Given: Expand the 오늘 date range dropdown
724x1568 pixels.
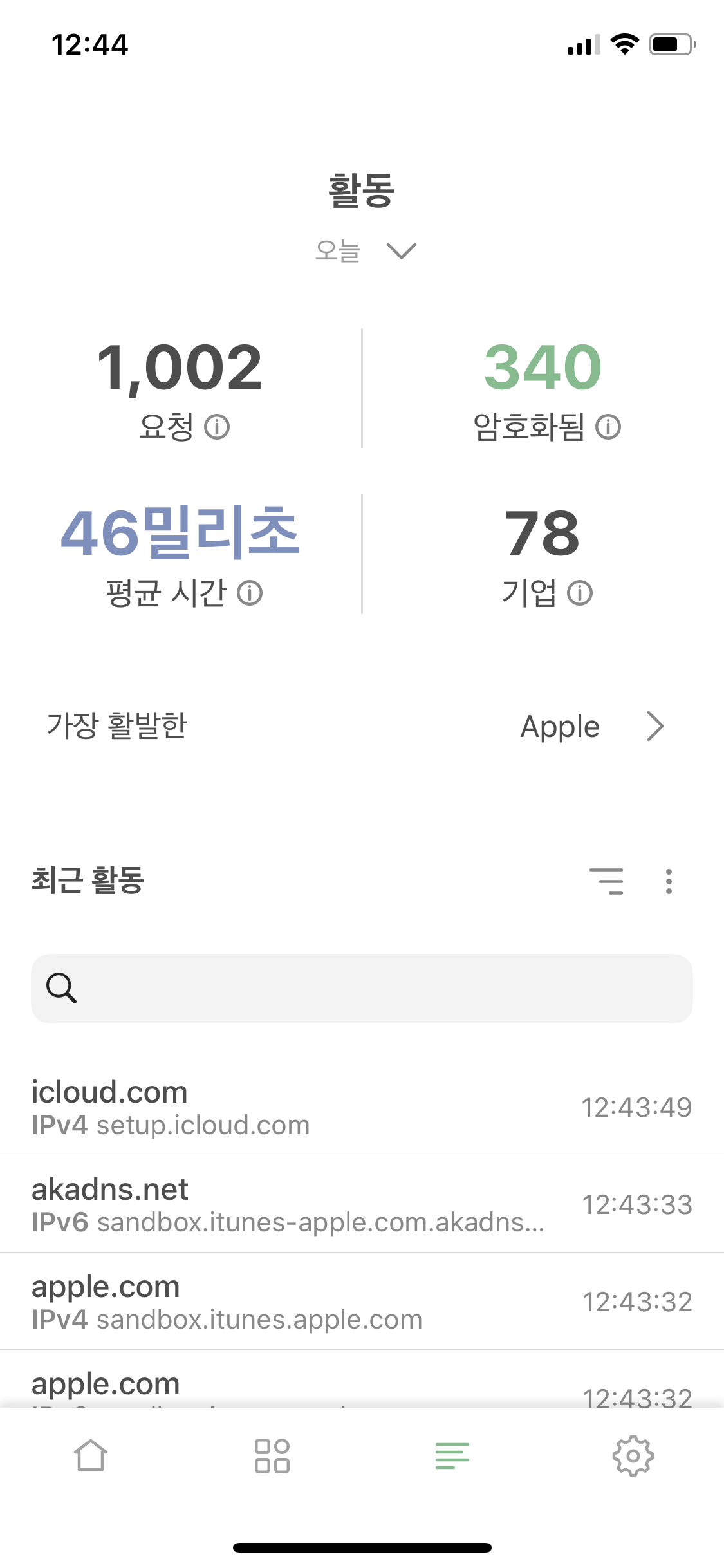Looking at the screenshot, I should [365, 250].
